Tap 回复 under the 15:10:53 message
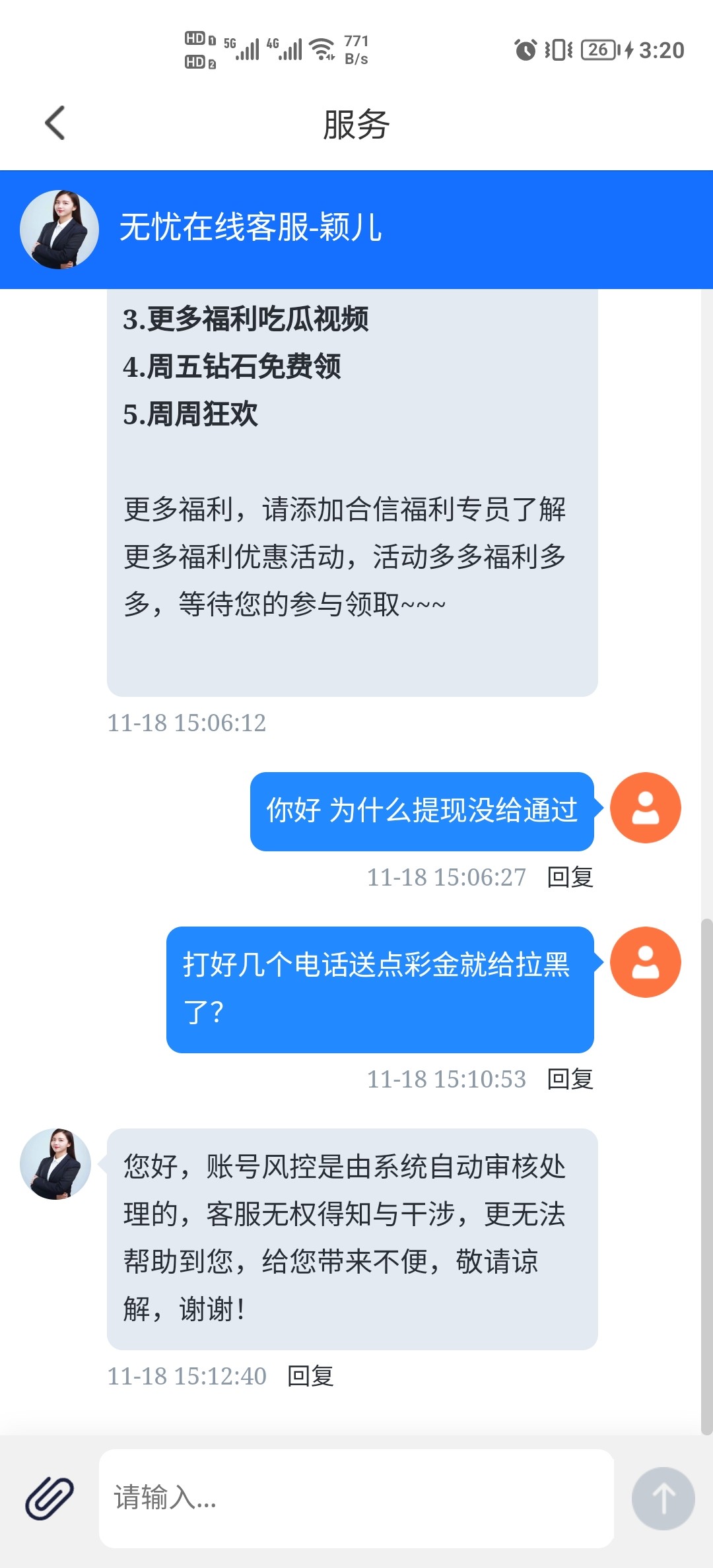Screen dimensions: 713x1568 570,1079
